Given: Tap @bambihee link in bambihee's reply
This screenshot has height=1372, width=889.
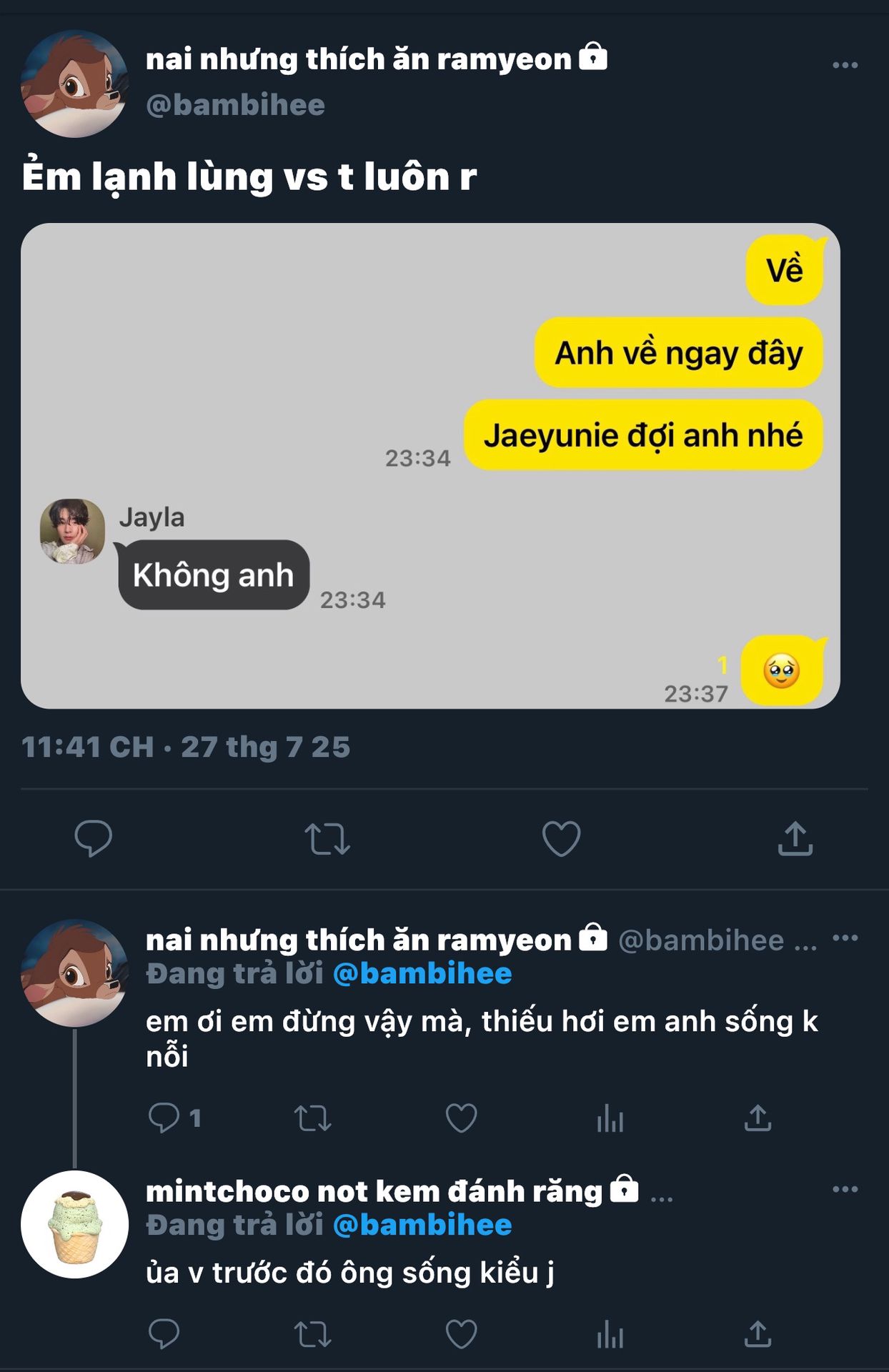Looking at the screenshot, I should [x=422, y=974].
